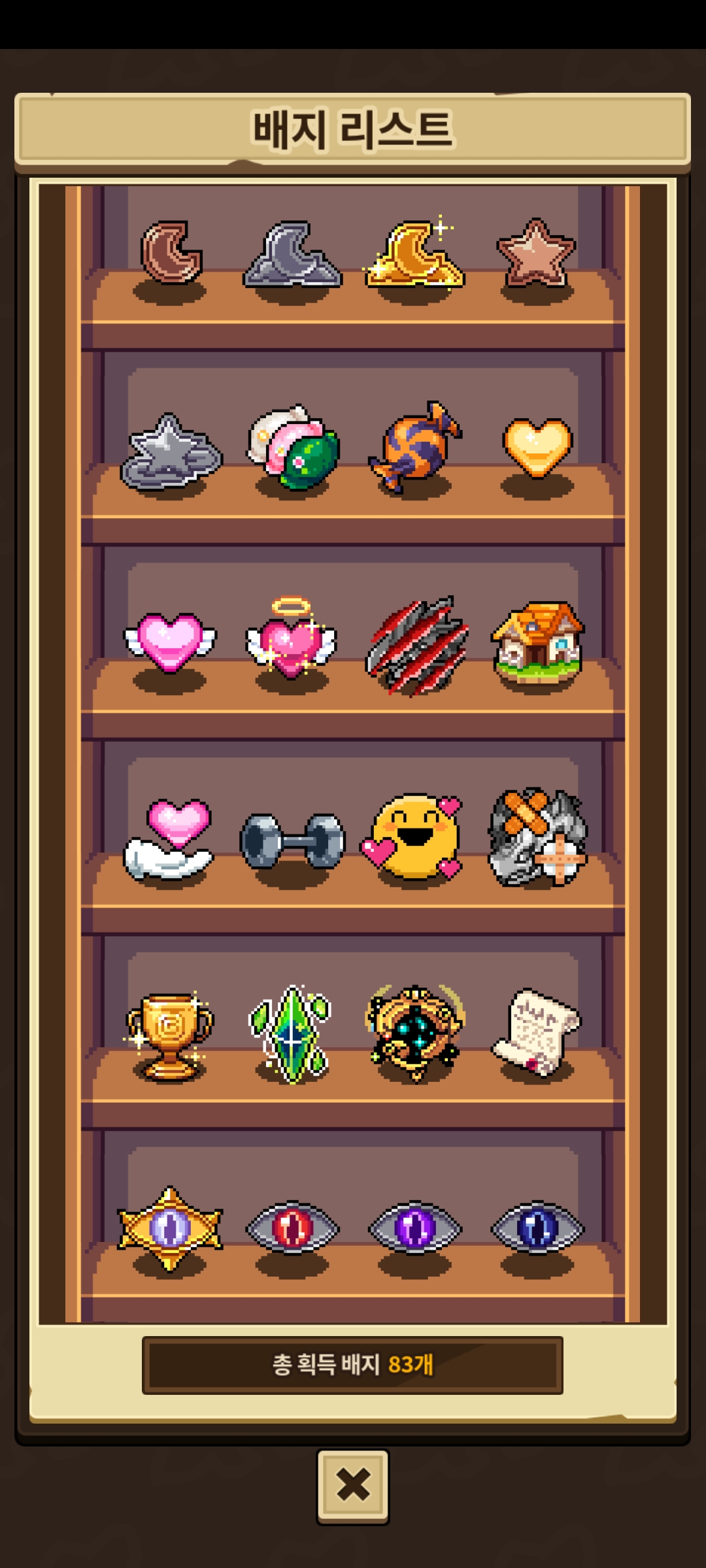706x1568 pixels.
Task: Select the brown crescent moon badge
Action: (171, 253)
